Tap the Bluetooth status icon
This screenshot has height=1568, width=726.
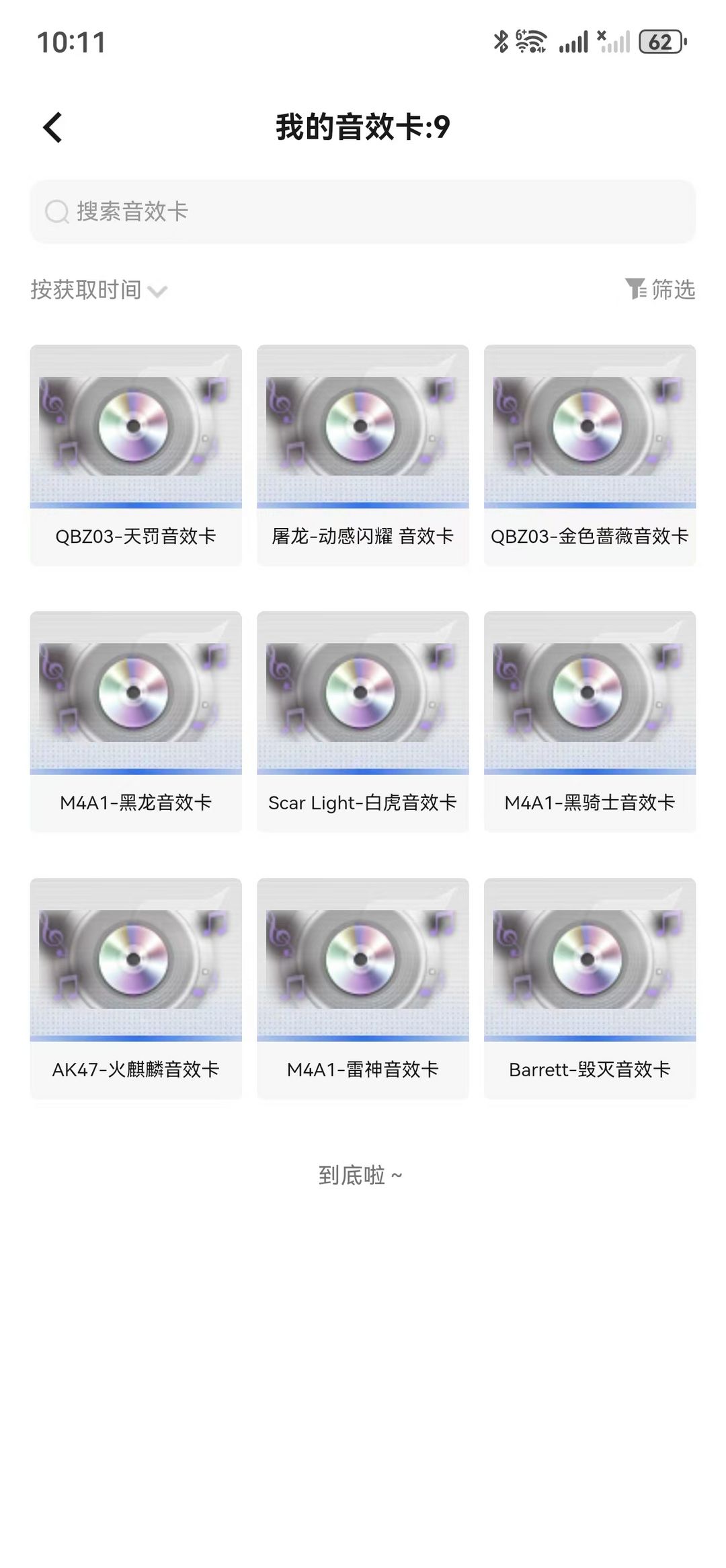pos(499,42)
